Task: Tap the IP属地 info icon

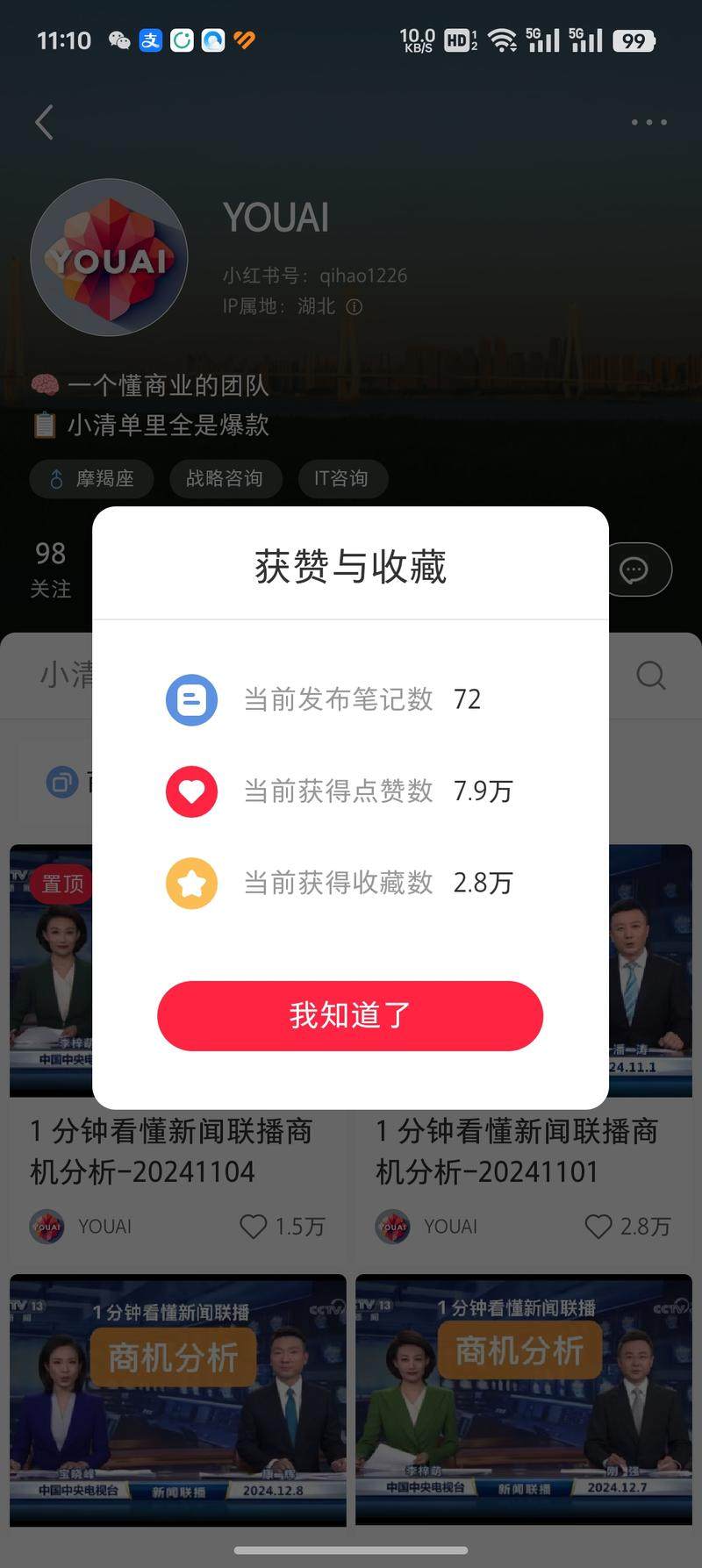Action: click(355, 307)
